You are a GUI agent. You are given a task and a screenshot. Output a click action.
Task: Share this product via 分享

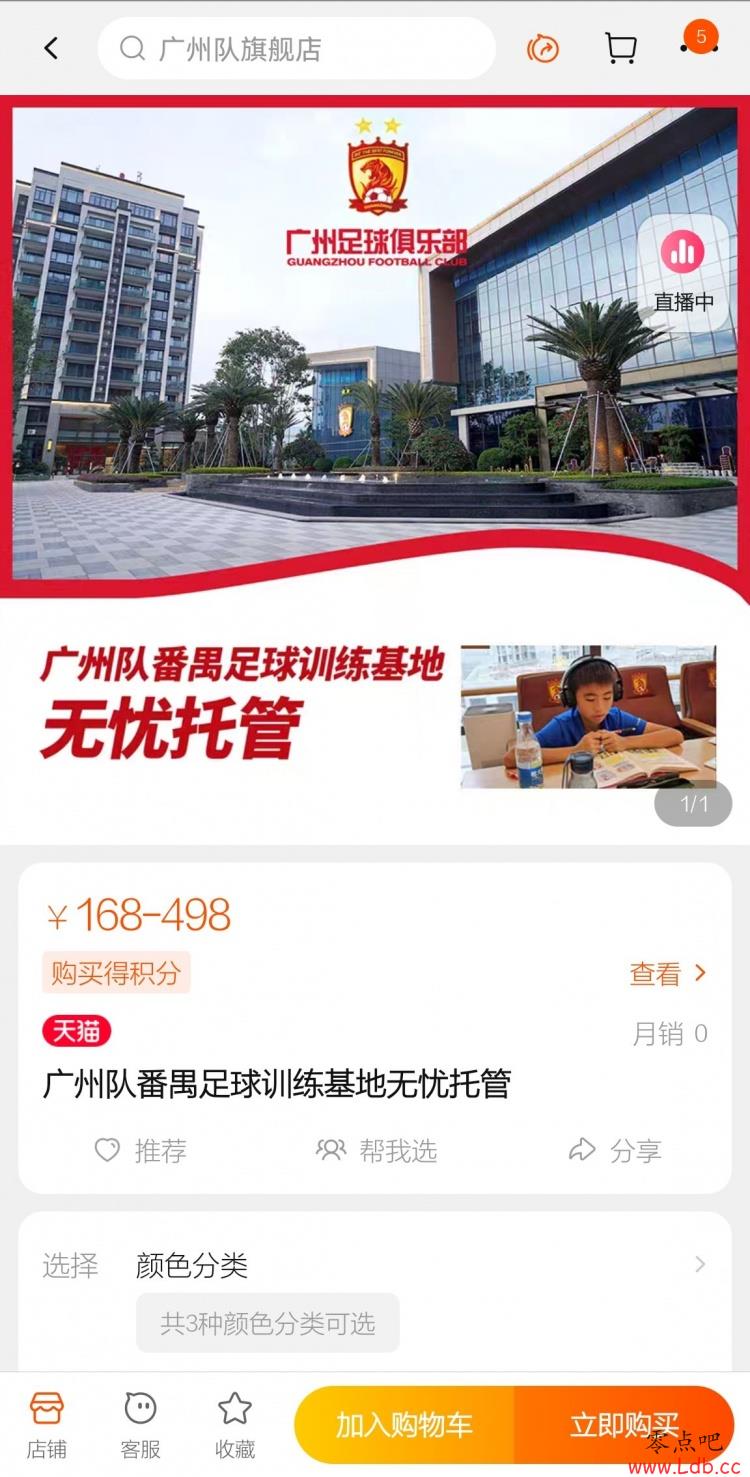(614, 1150)
